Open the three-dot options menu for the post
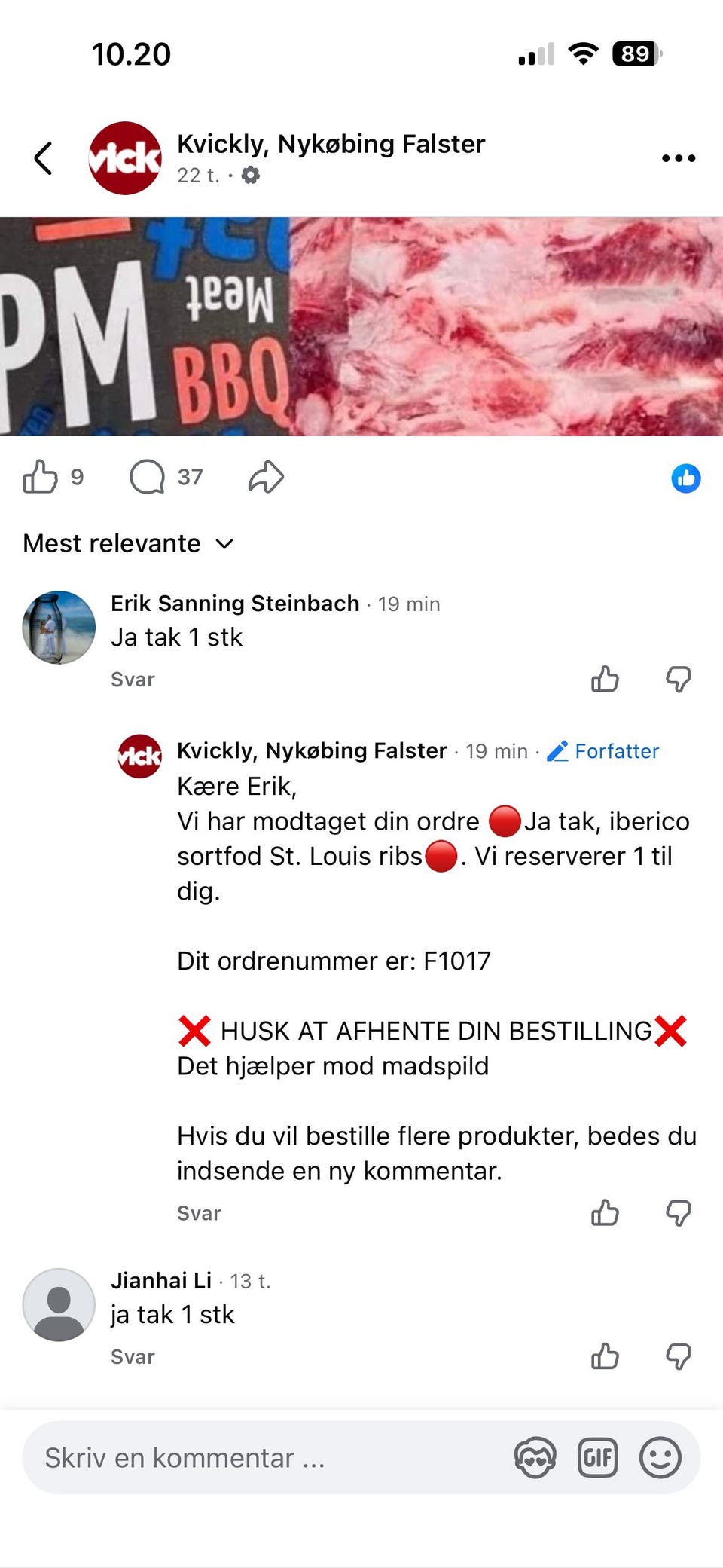This screenshot has height=1568, width=723. coord(677,157)
